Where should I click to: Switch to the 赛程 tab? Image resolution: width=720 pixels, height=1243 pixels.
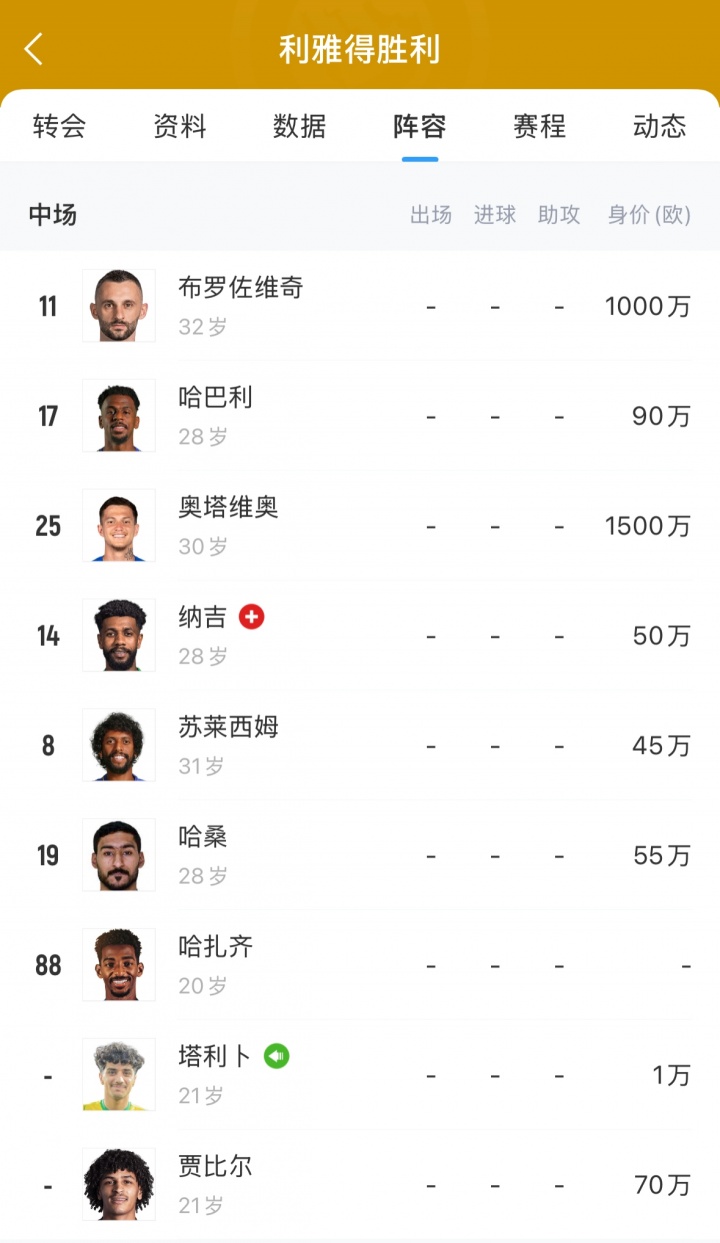click(540, 126)
